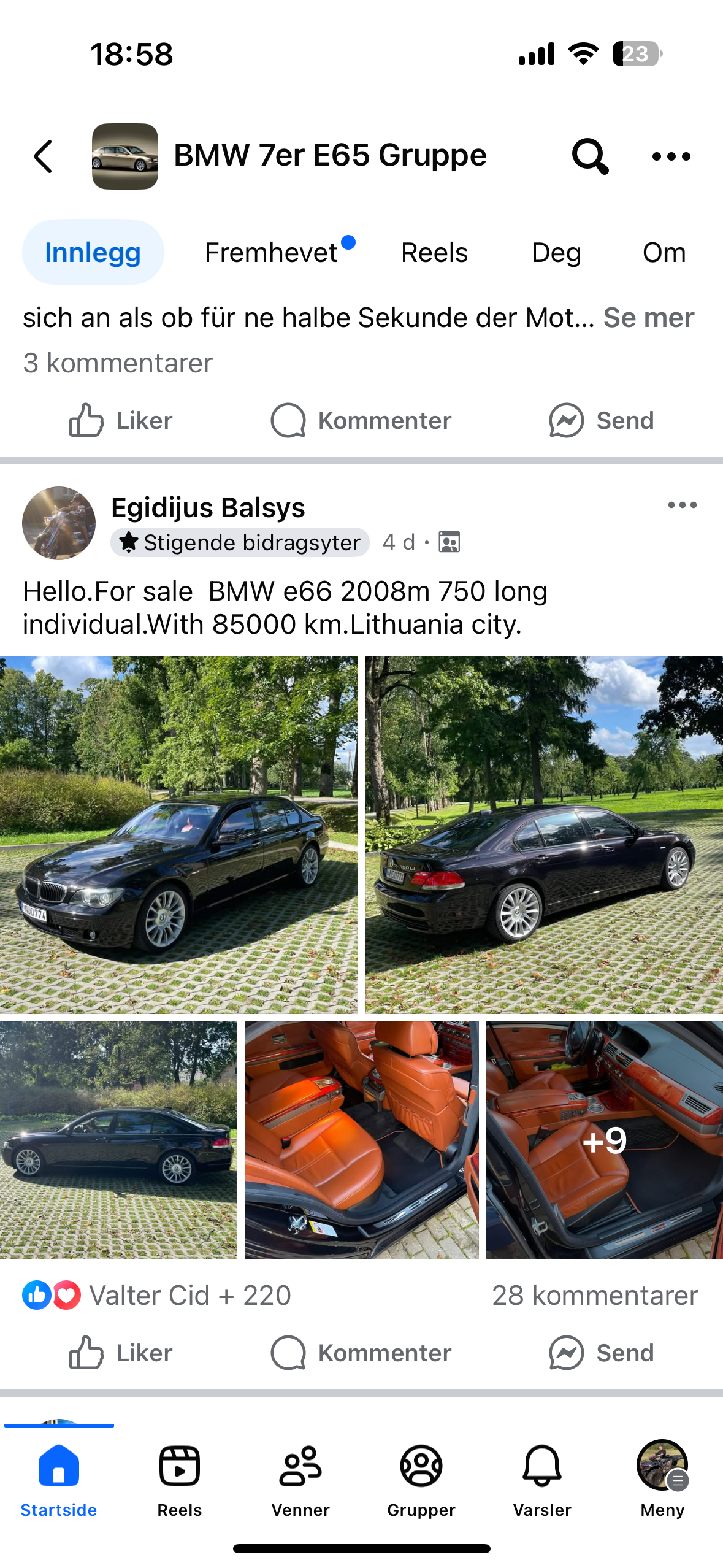The height and width of the screenshot is (1568, 723).
Task: View the +9 additional photos
Action: (604, 1140)
